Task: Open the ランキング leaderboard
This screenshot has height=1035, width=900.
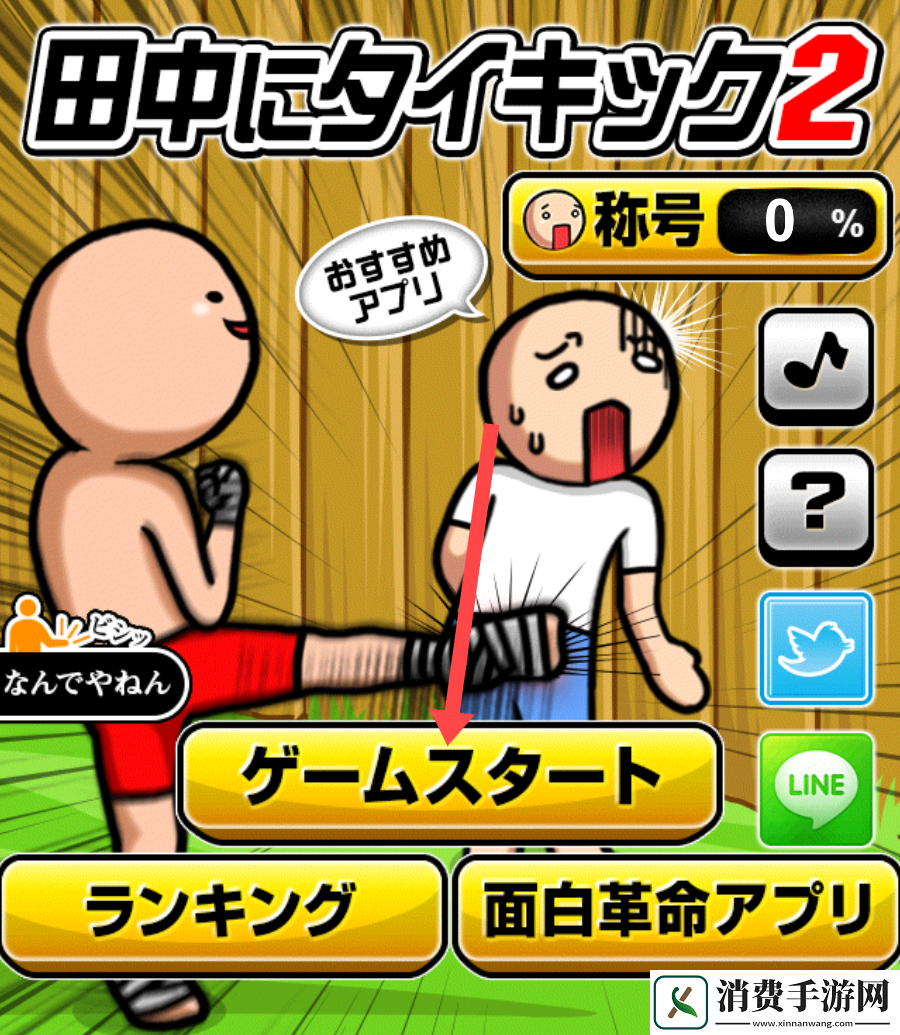Action: pyautogui.click(x=221, y=909)
